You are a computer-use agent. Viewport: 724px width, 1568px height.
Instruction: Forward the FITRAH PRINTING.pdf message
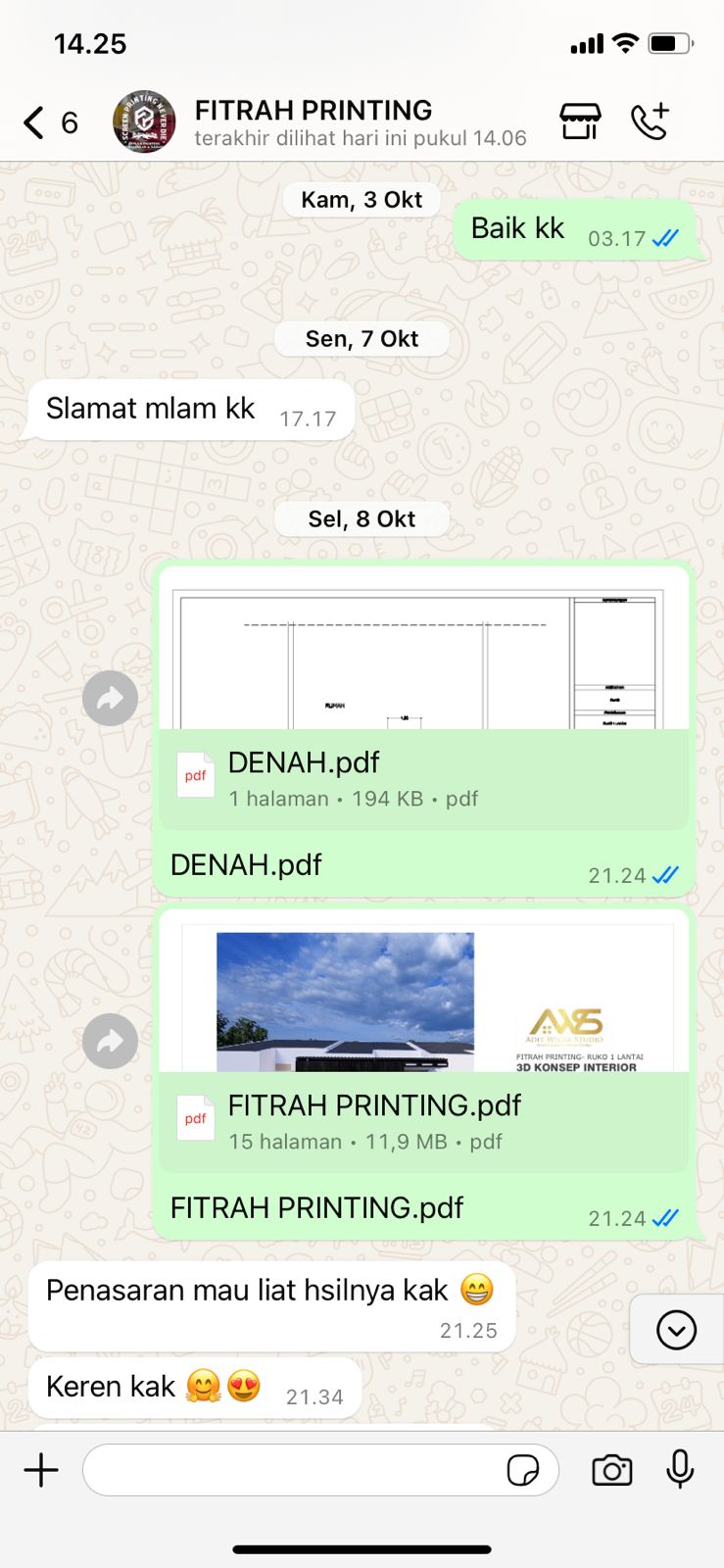[110, 1041]
